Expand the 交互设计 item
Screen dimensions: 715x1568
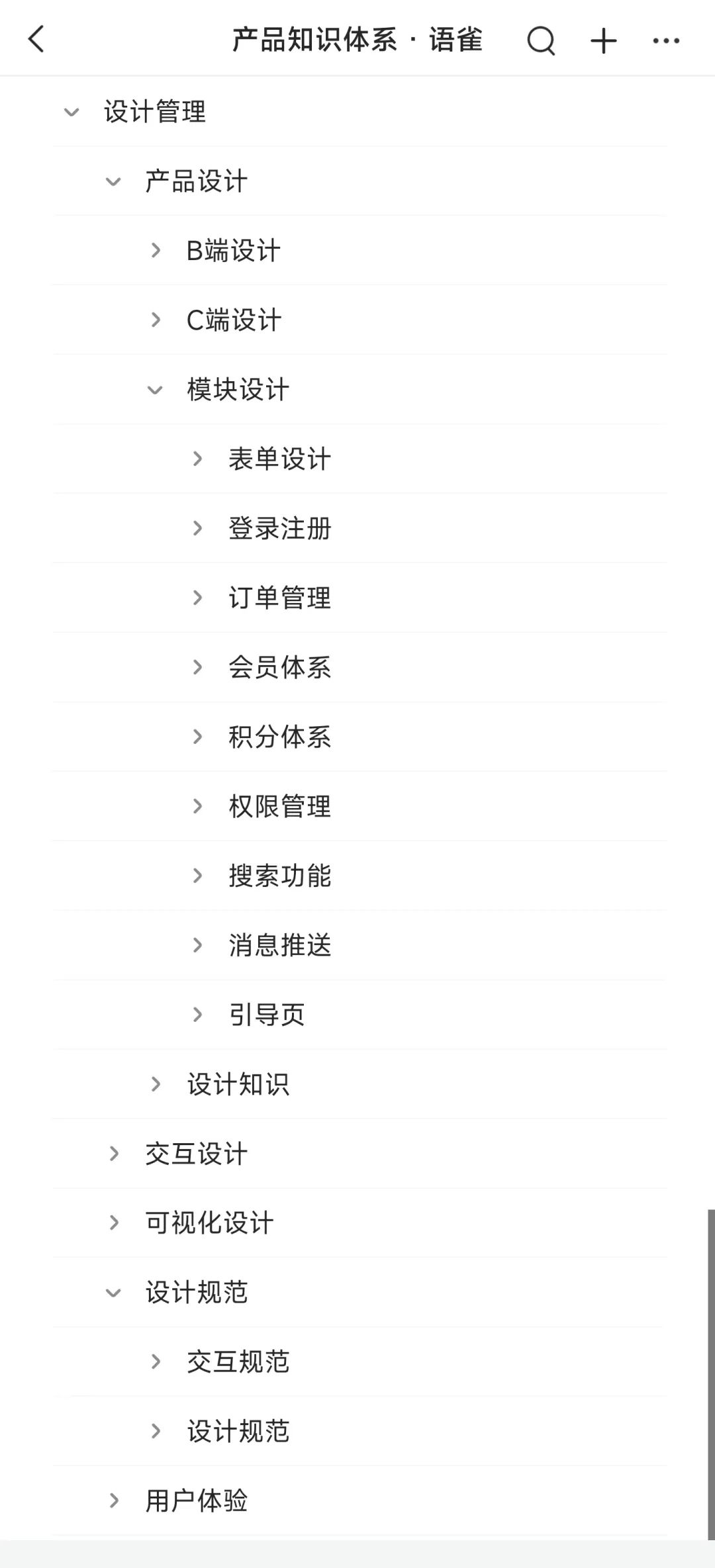(114, 1154)
